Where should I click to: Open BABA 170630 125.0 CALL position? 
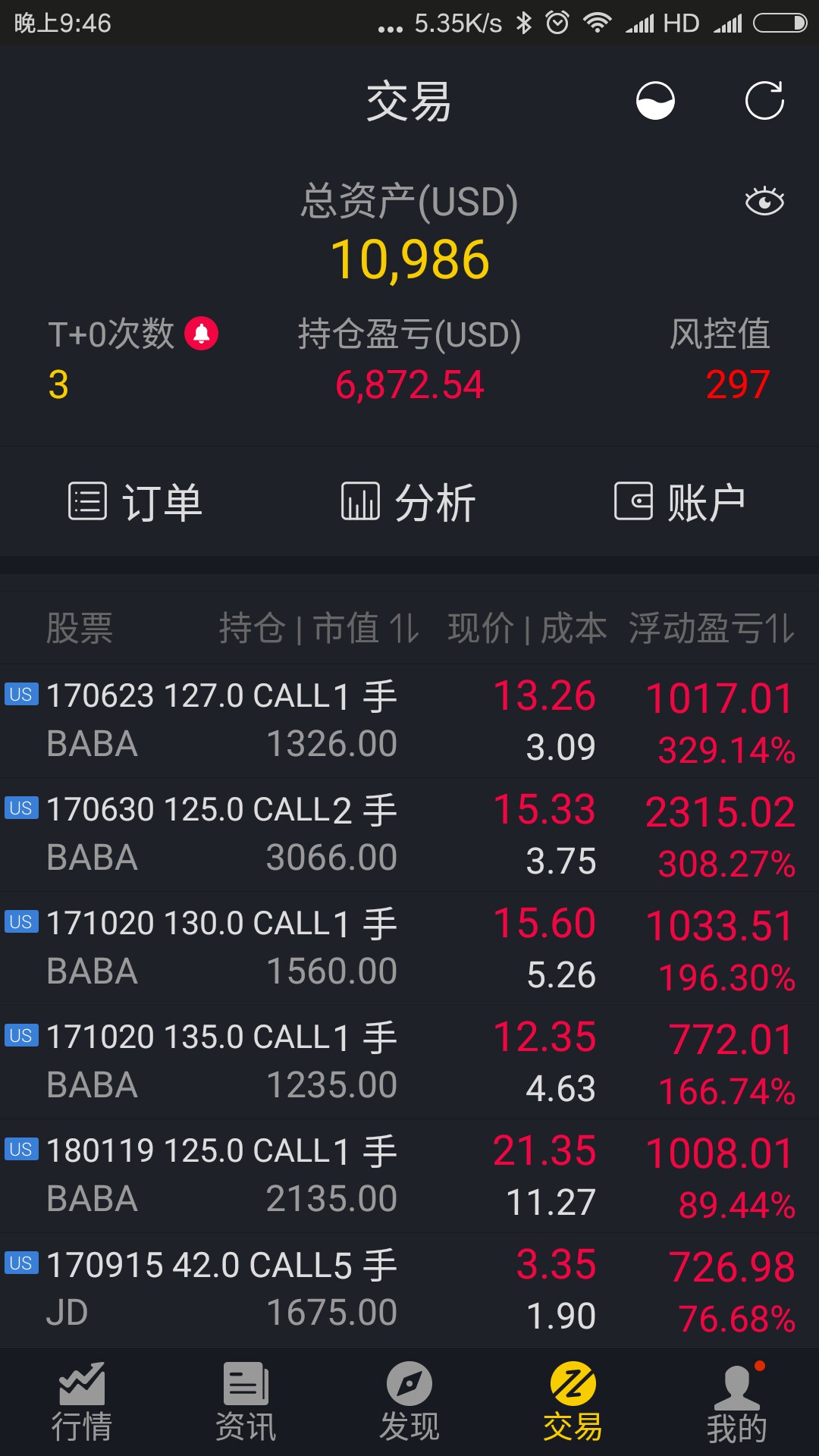point(409,835)
